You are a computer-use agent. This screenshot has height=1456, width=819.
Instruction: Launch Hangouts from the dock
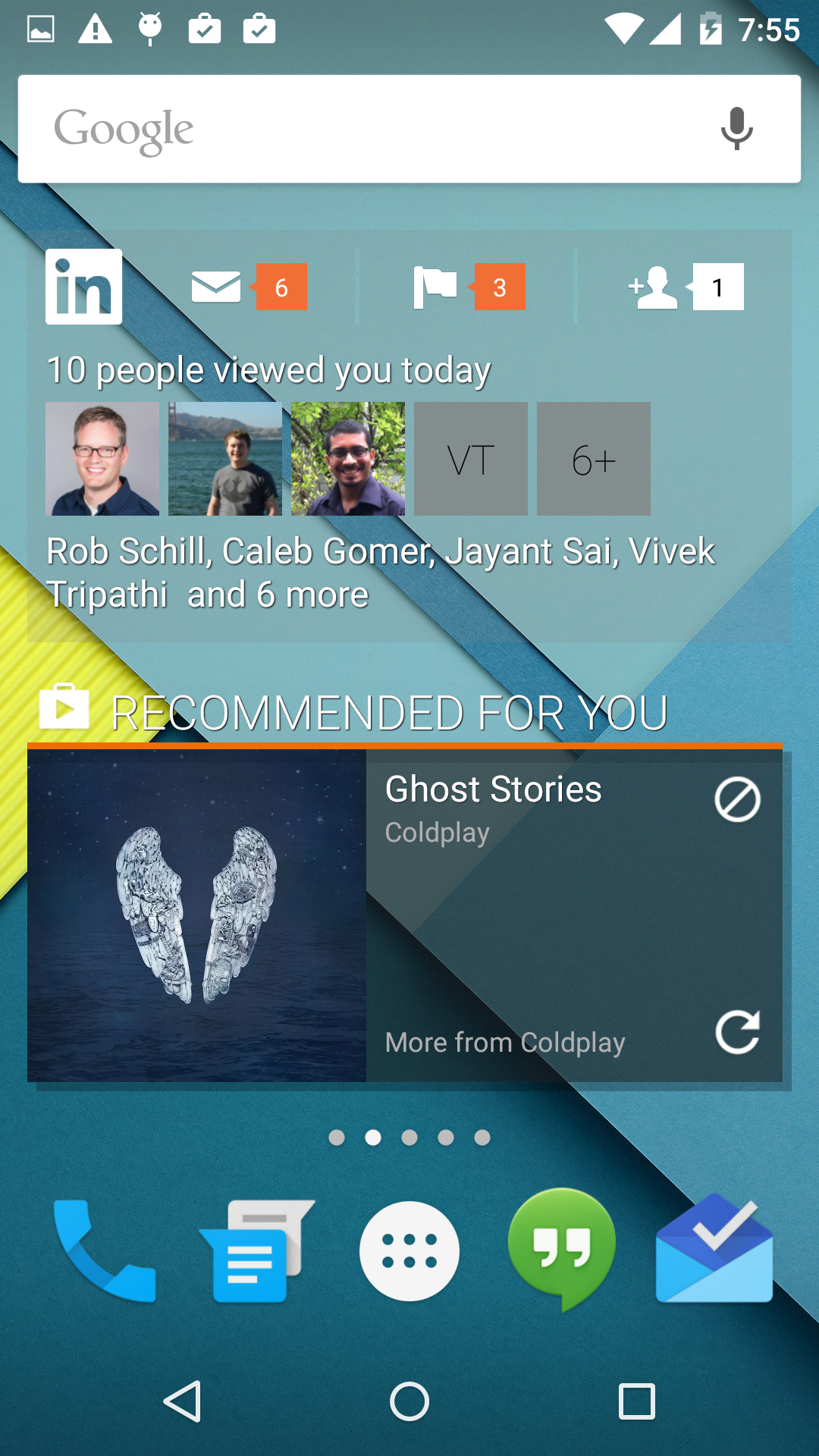pyautogui.click(x=562, y=1247)
